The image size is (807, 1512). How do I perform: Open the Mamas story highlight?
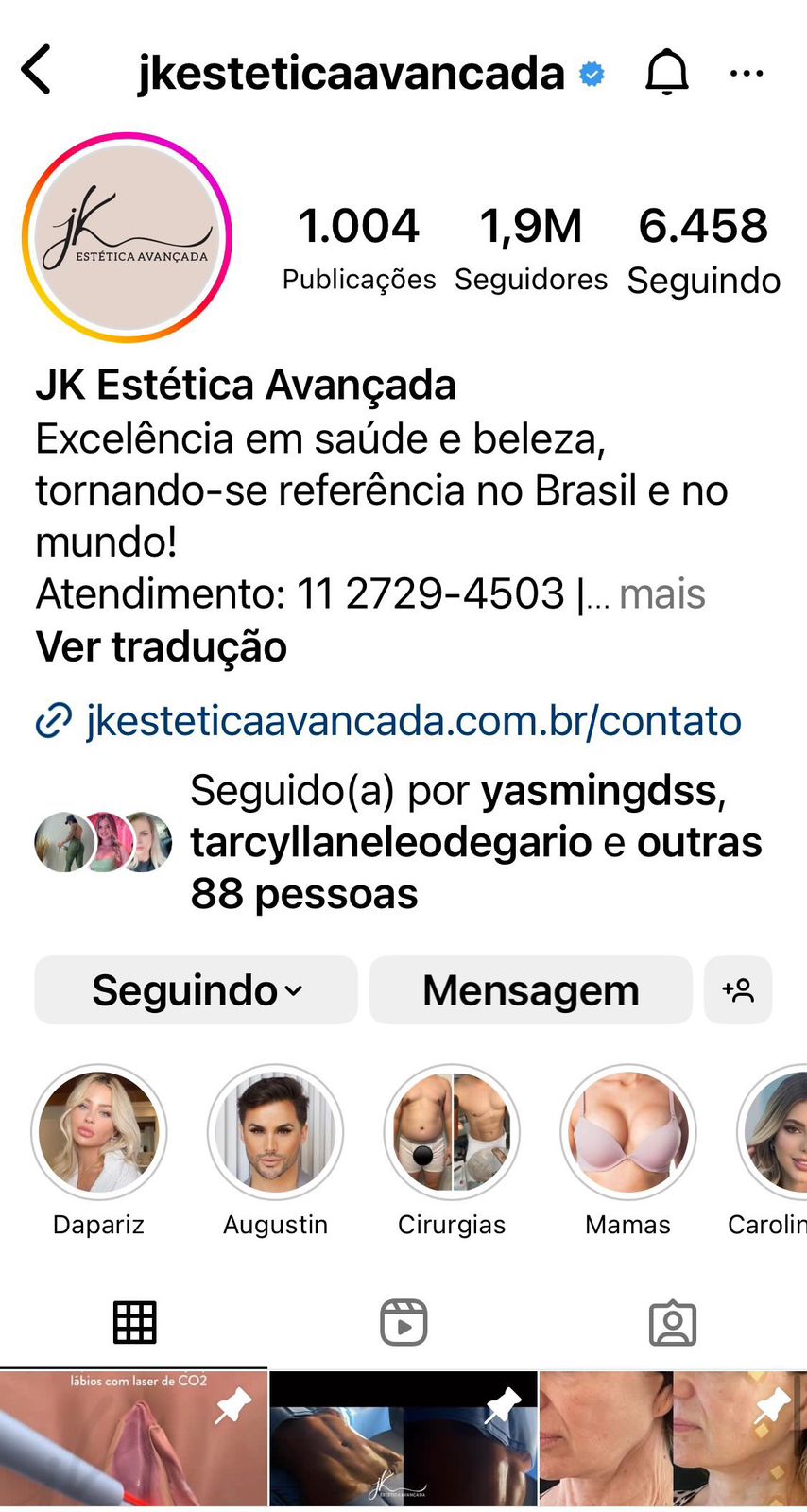tap(627, 1132)
